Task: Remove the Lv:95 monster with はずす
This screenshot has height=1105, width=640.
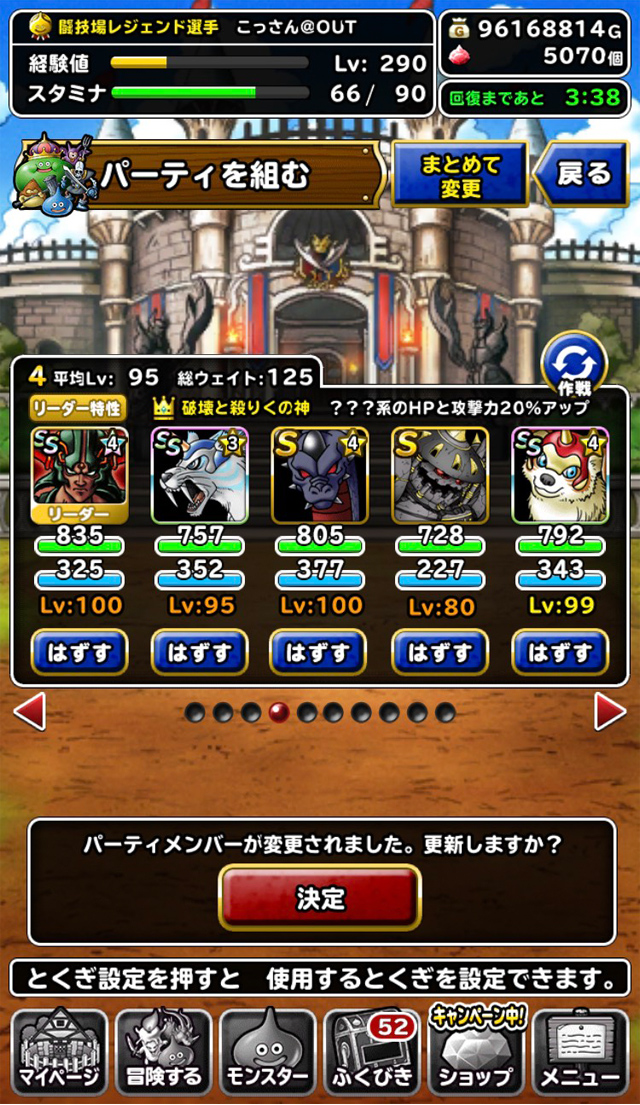Action: 199,653
